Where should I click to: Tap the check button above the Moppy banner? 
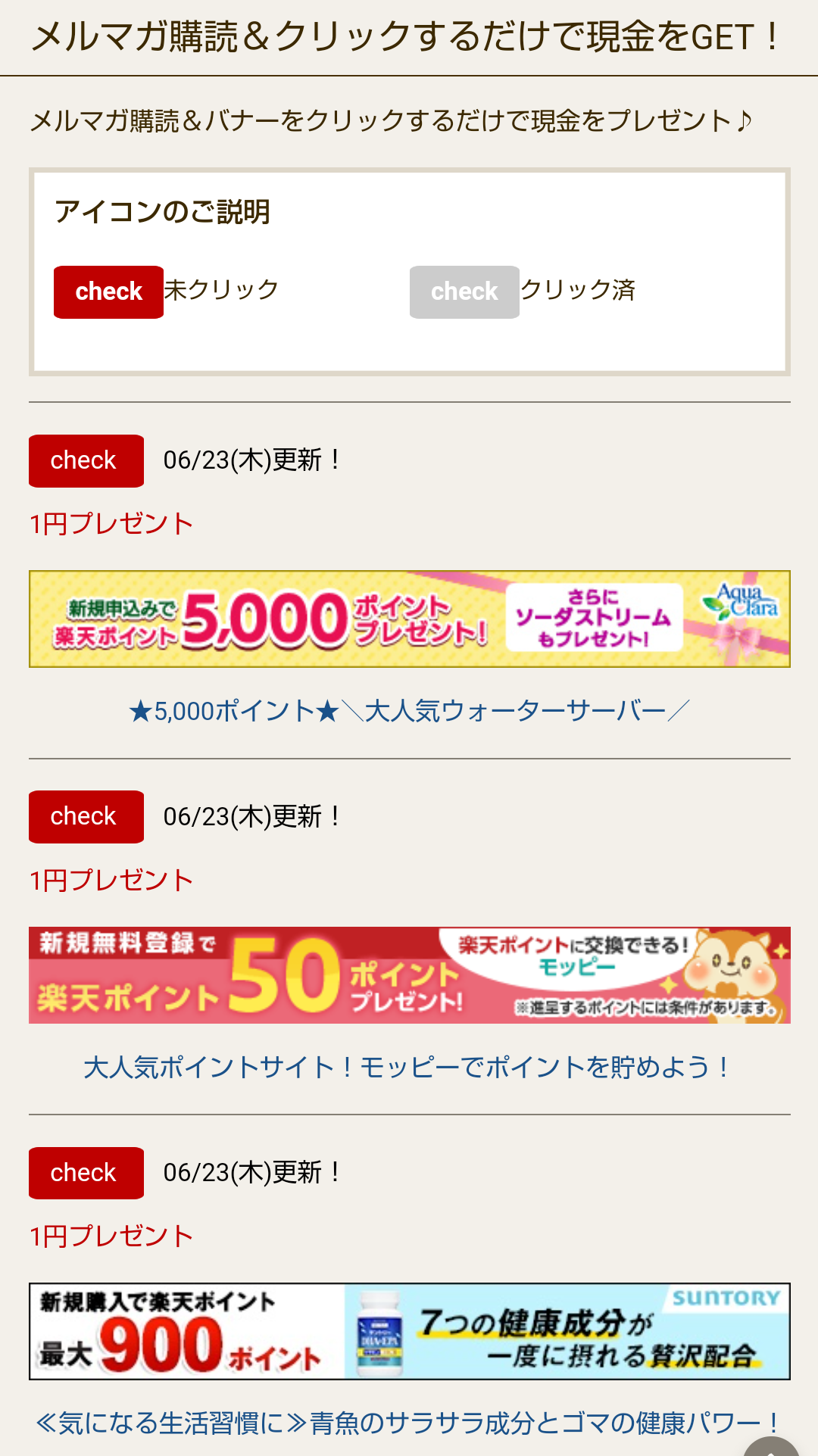86,816
